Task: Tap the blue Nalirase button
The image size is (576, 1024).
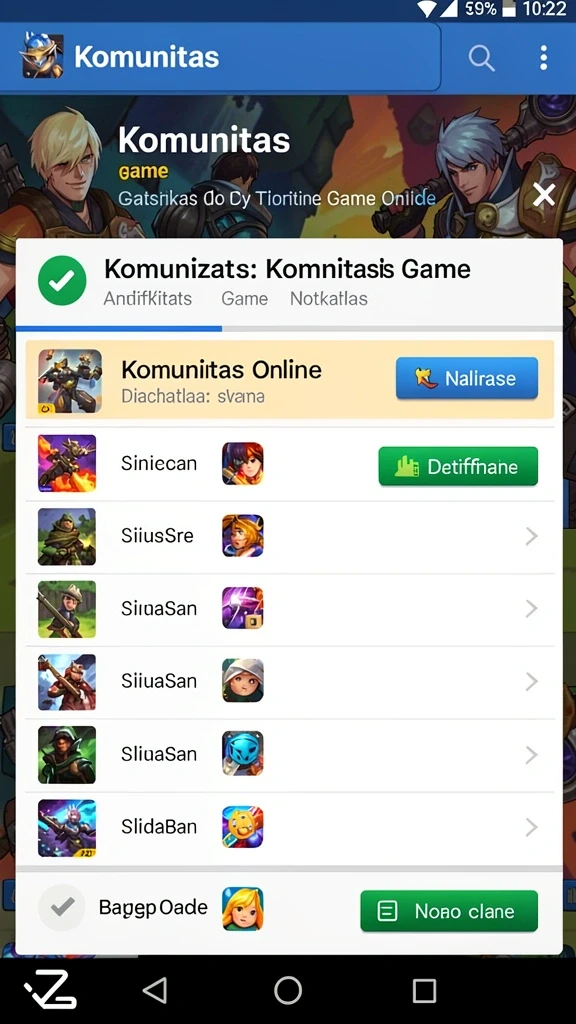Action: pyautogui.click(x=467, y=378)
